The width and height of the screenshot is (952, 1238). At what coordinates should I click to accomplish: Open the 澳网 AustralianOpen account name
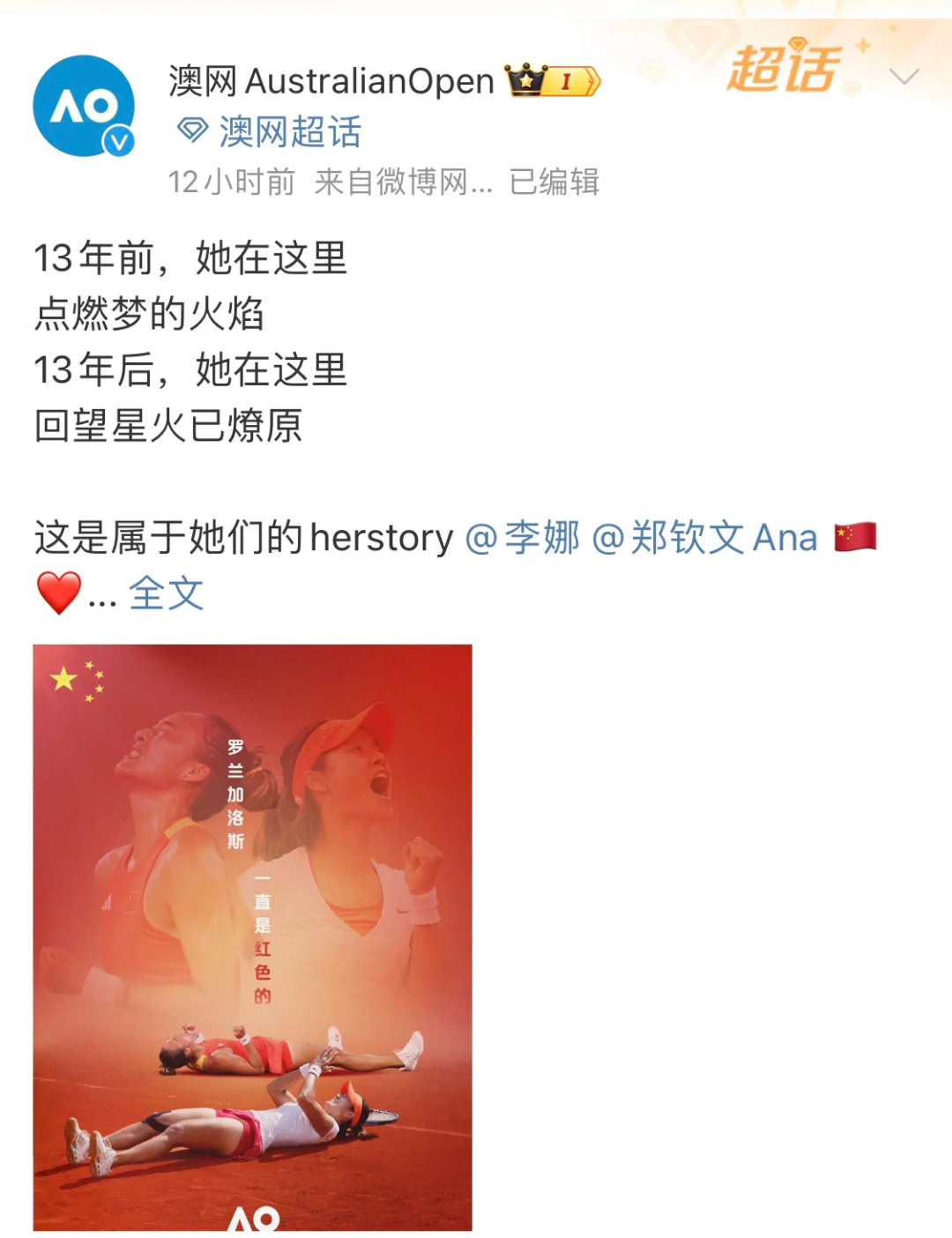point(331,82)
